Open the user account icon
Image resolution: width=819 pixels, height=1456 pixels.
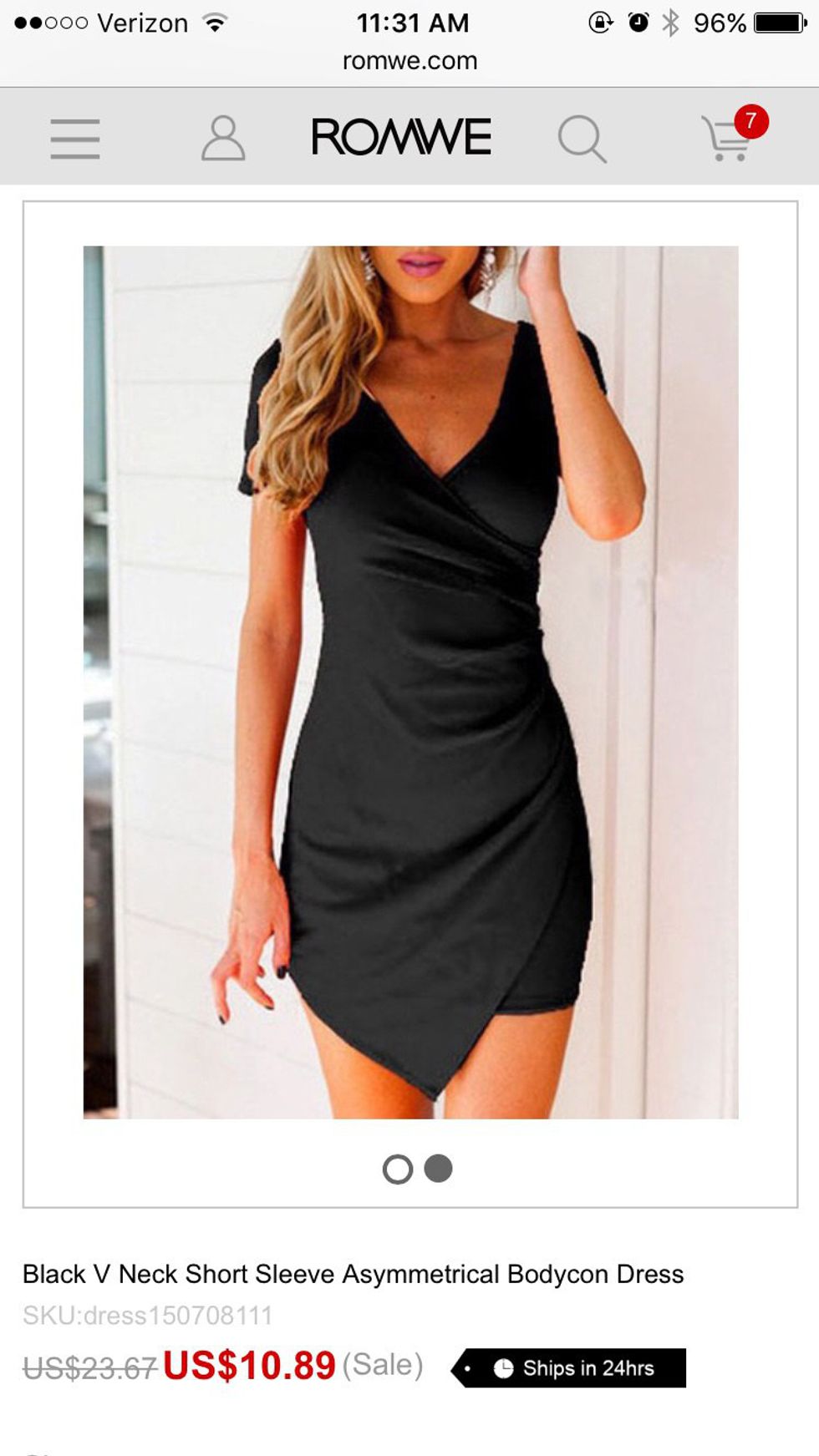pos(223,138)
